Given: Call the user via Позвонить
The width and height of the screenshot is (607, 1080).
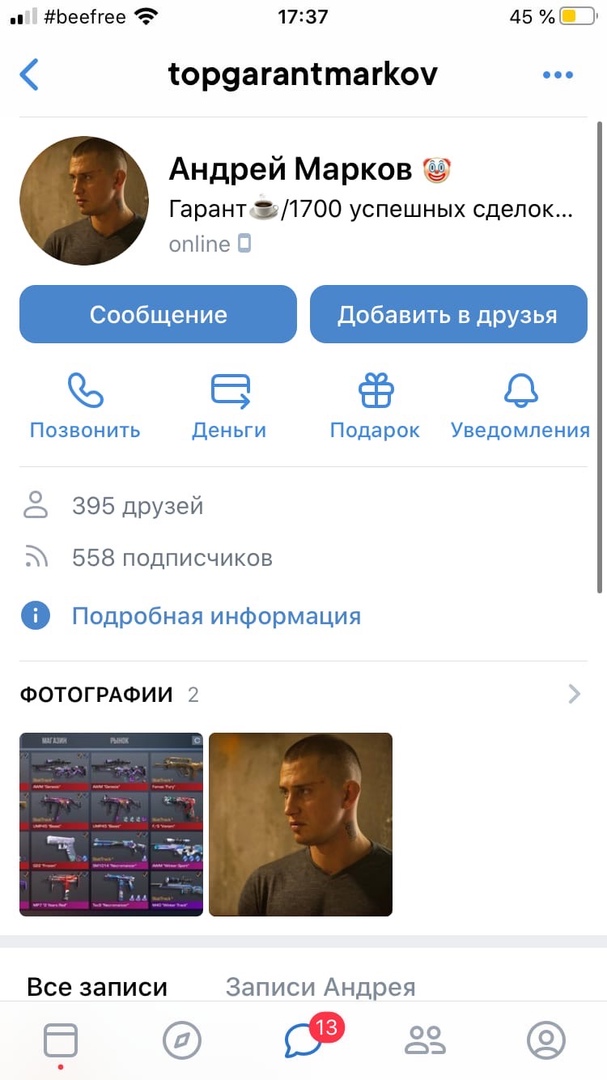Looking at the screenshot, I should (85, 407).
